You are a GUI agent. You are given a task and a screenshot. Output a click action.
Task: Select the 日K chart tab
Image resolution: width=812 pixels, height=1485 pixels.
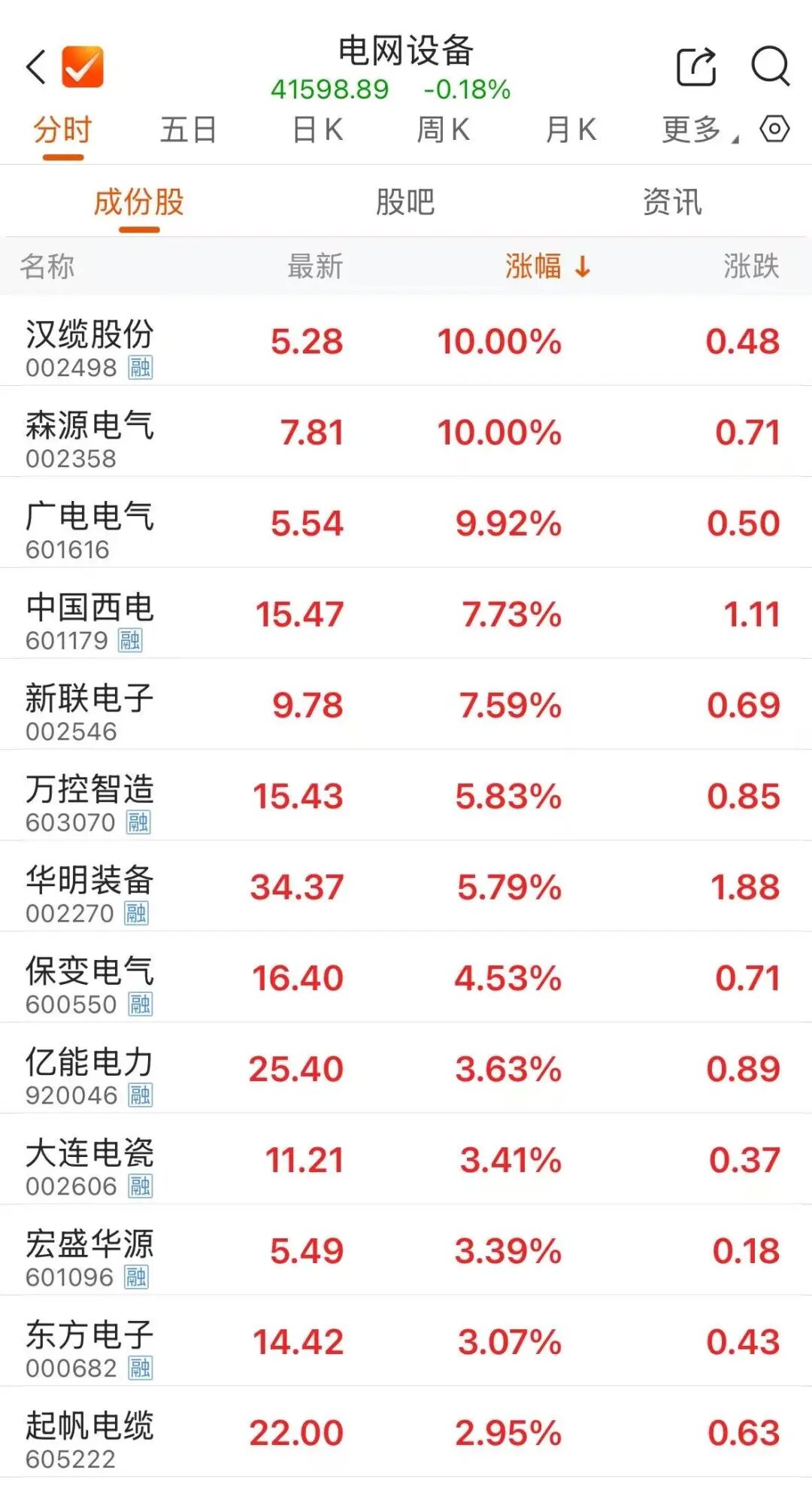[317, 130]
